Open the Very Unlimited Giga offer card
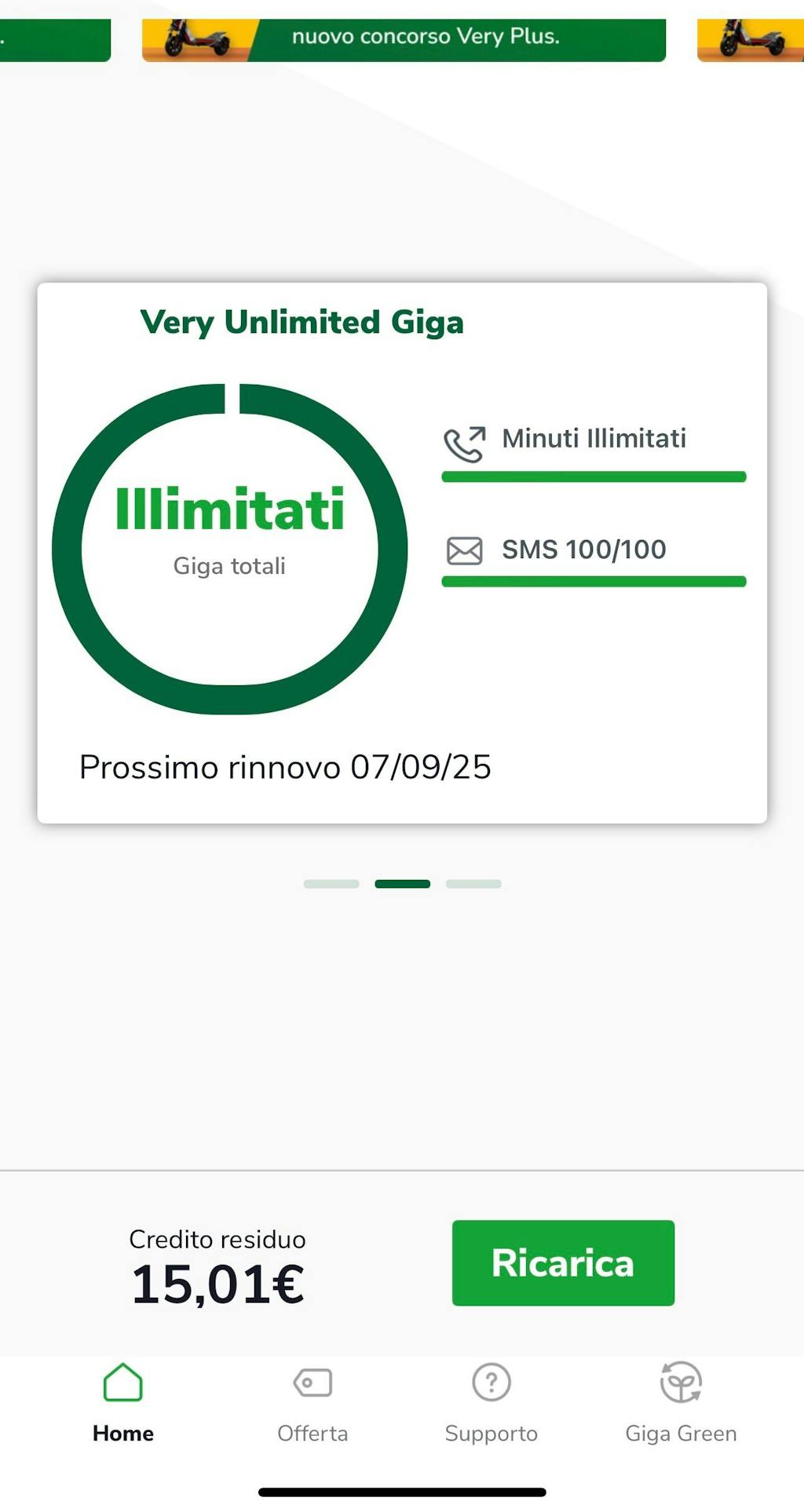 (x=402, y=553)
